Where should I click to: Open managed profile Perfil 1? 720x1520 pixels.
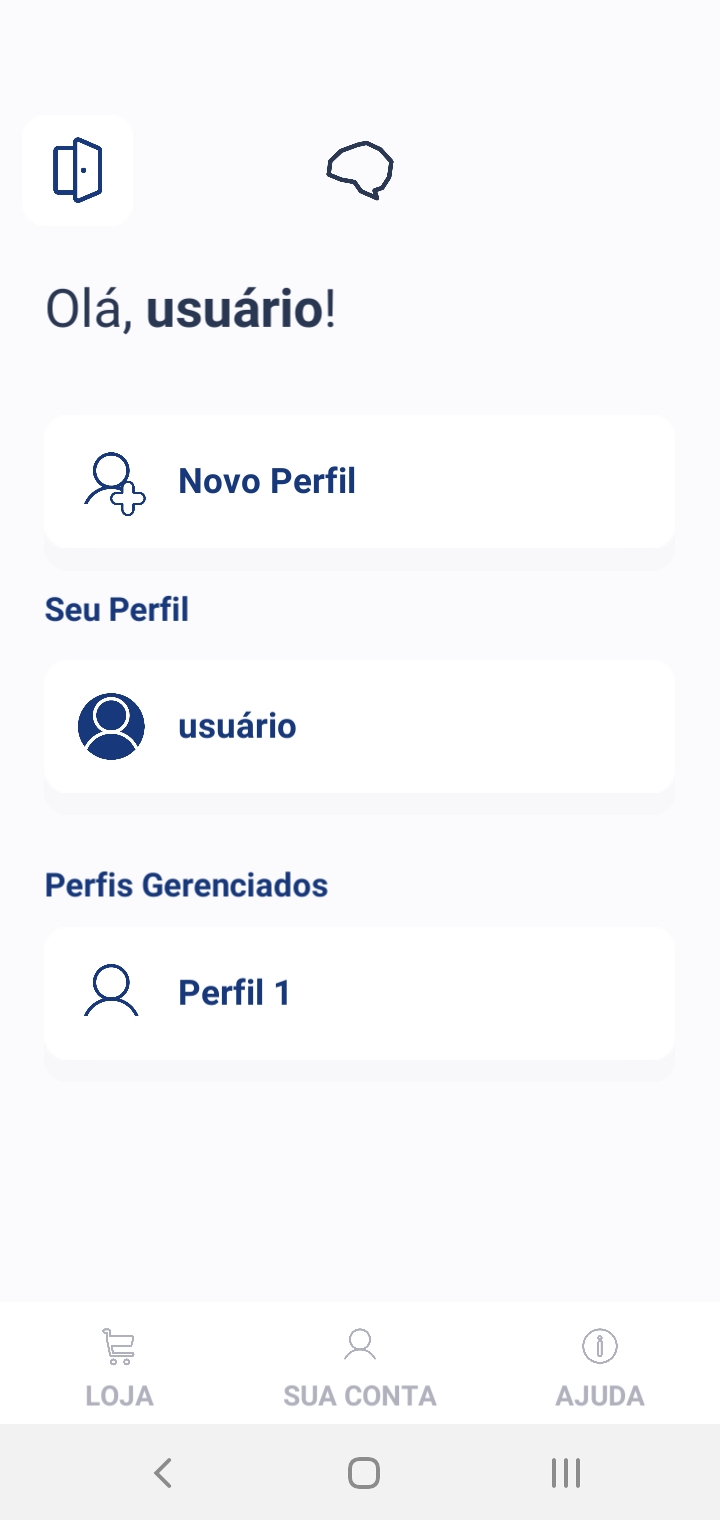(359, 993)
